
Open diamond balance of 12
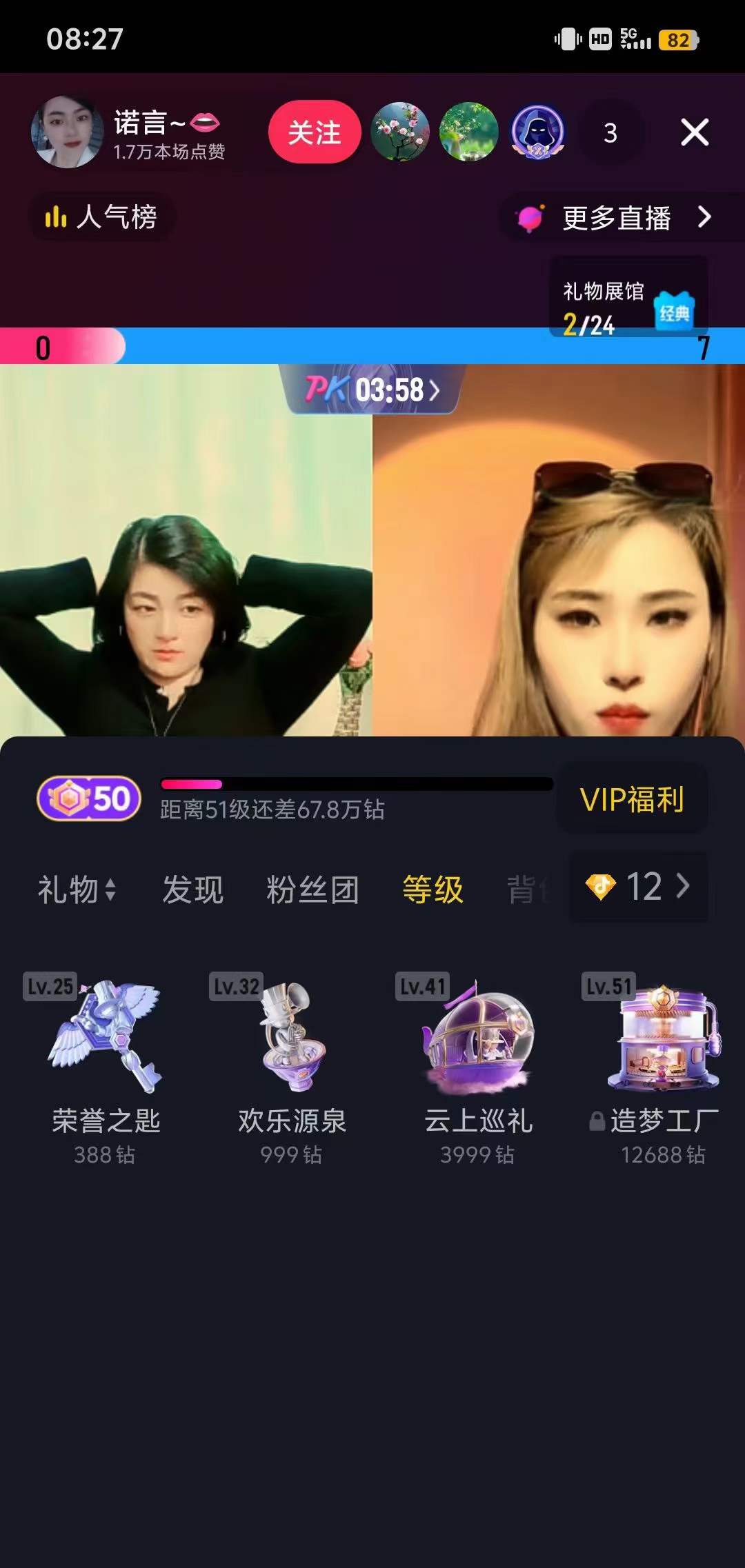tap(638, 887)
